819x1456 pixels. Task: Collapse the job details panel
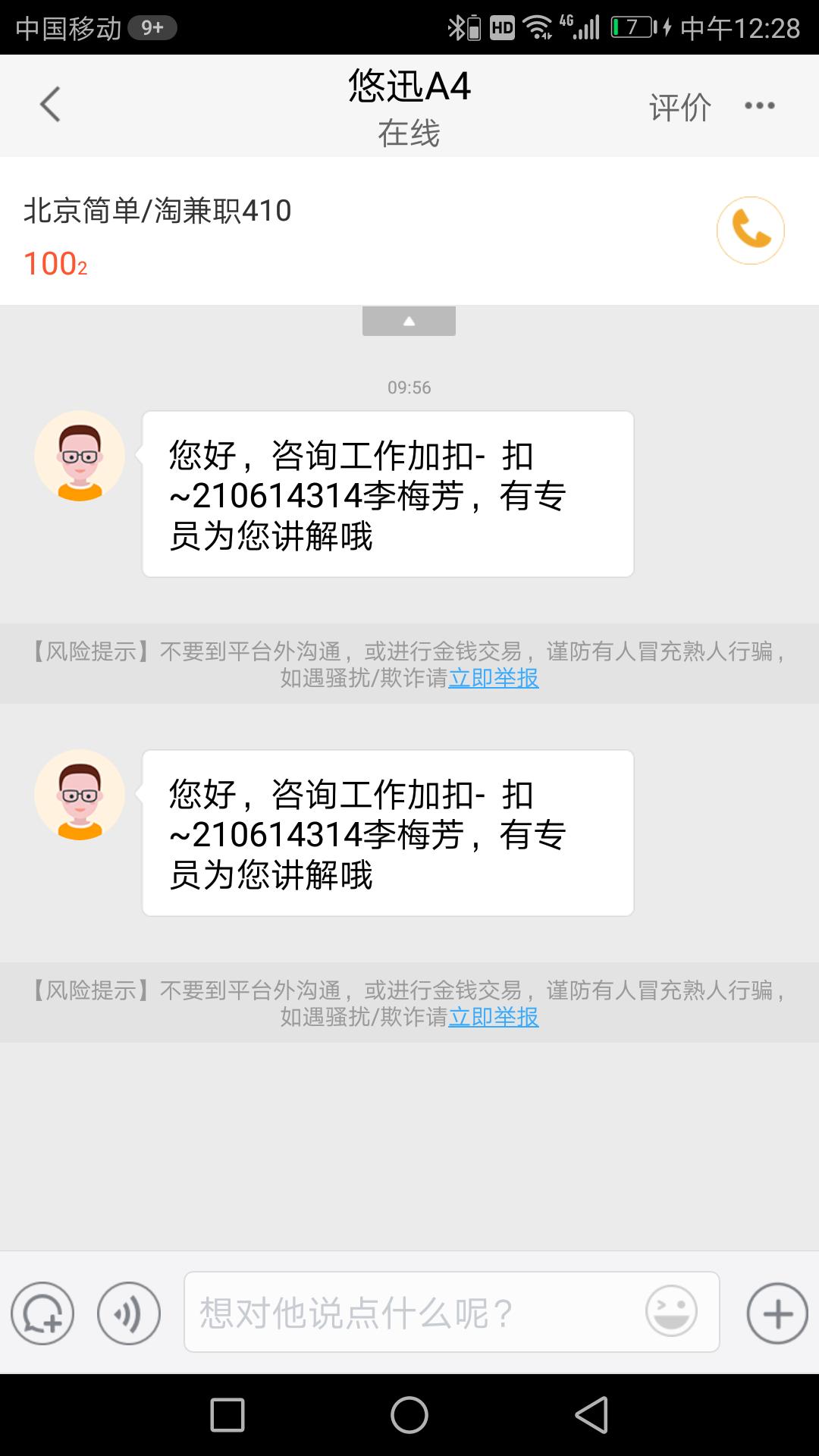click(409, 321)
